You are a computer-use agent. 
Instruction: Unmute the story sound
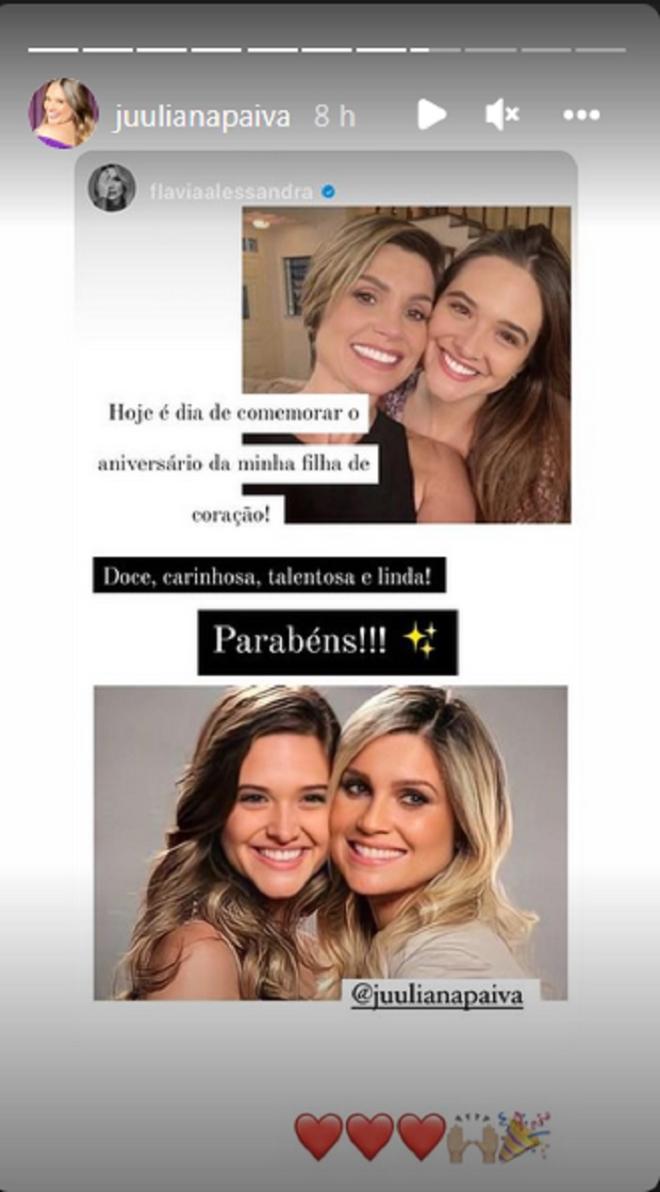502,115
